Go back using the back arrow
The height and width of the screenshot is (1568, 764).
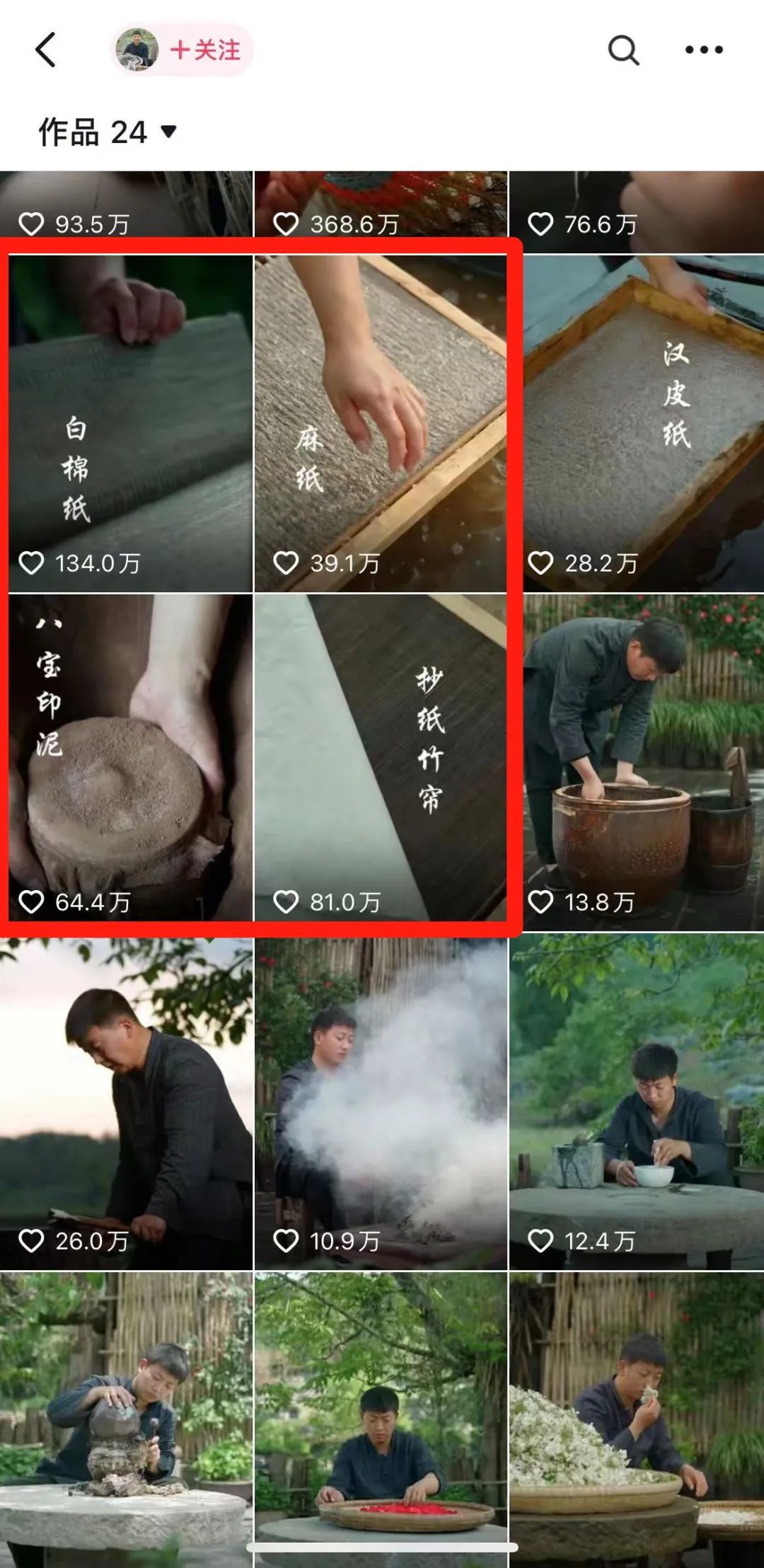46,50
